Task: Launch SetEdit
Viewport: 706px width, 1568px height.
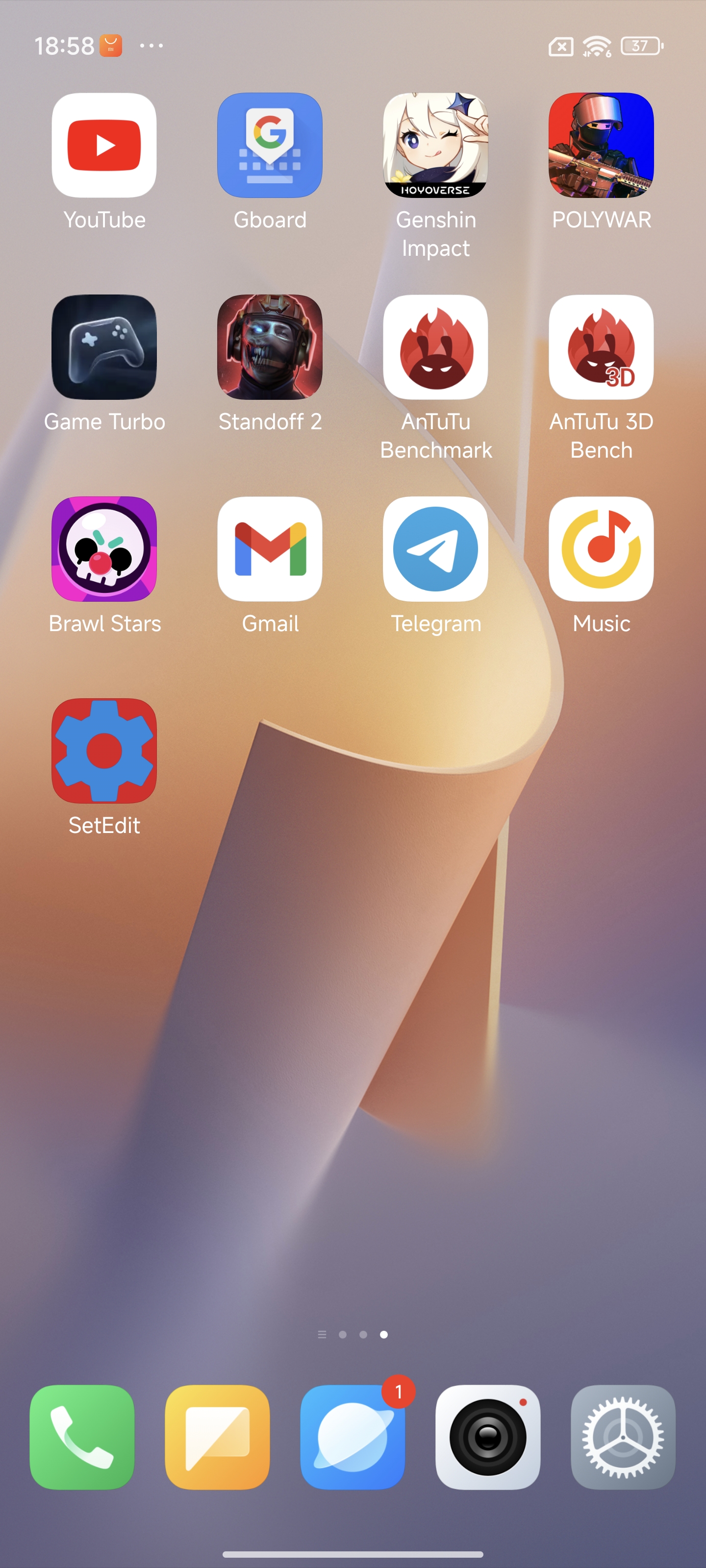Action: 104,751
